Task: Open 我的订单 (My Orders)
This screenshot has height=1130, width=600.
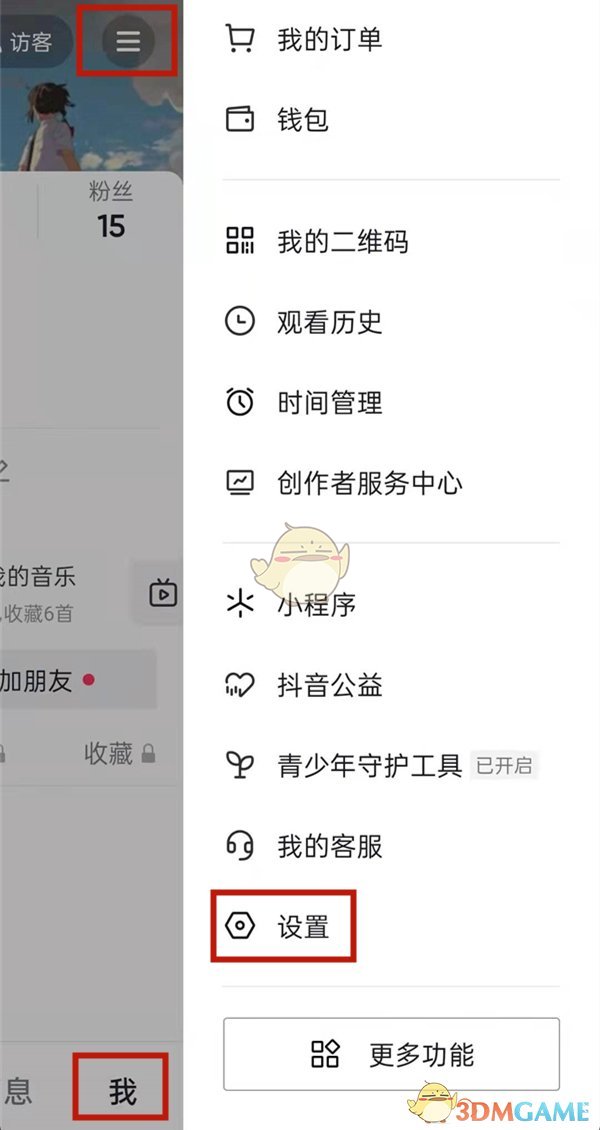Action: [x=329, y=40]
